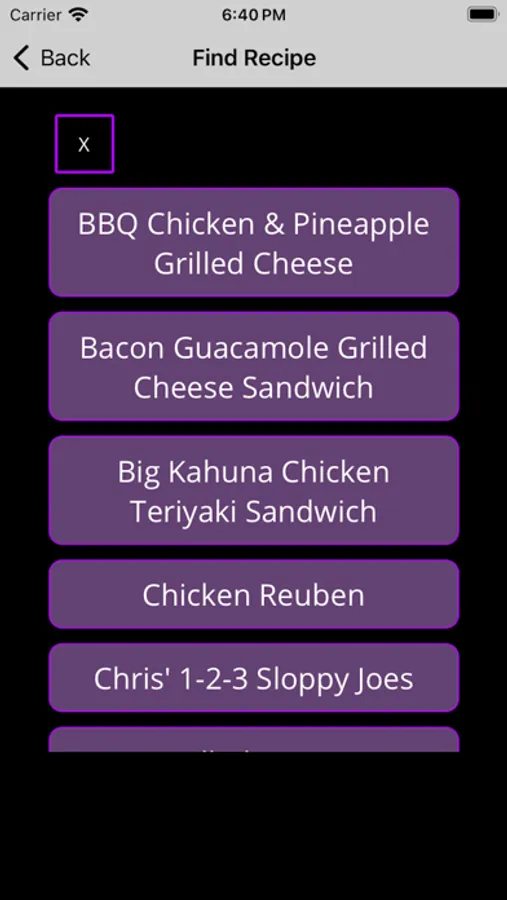Tap the X close box

[x=84, y=144]
